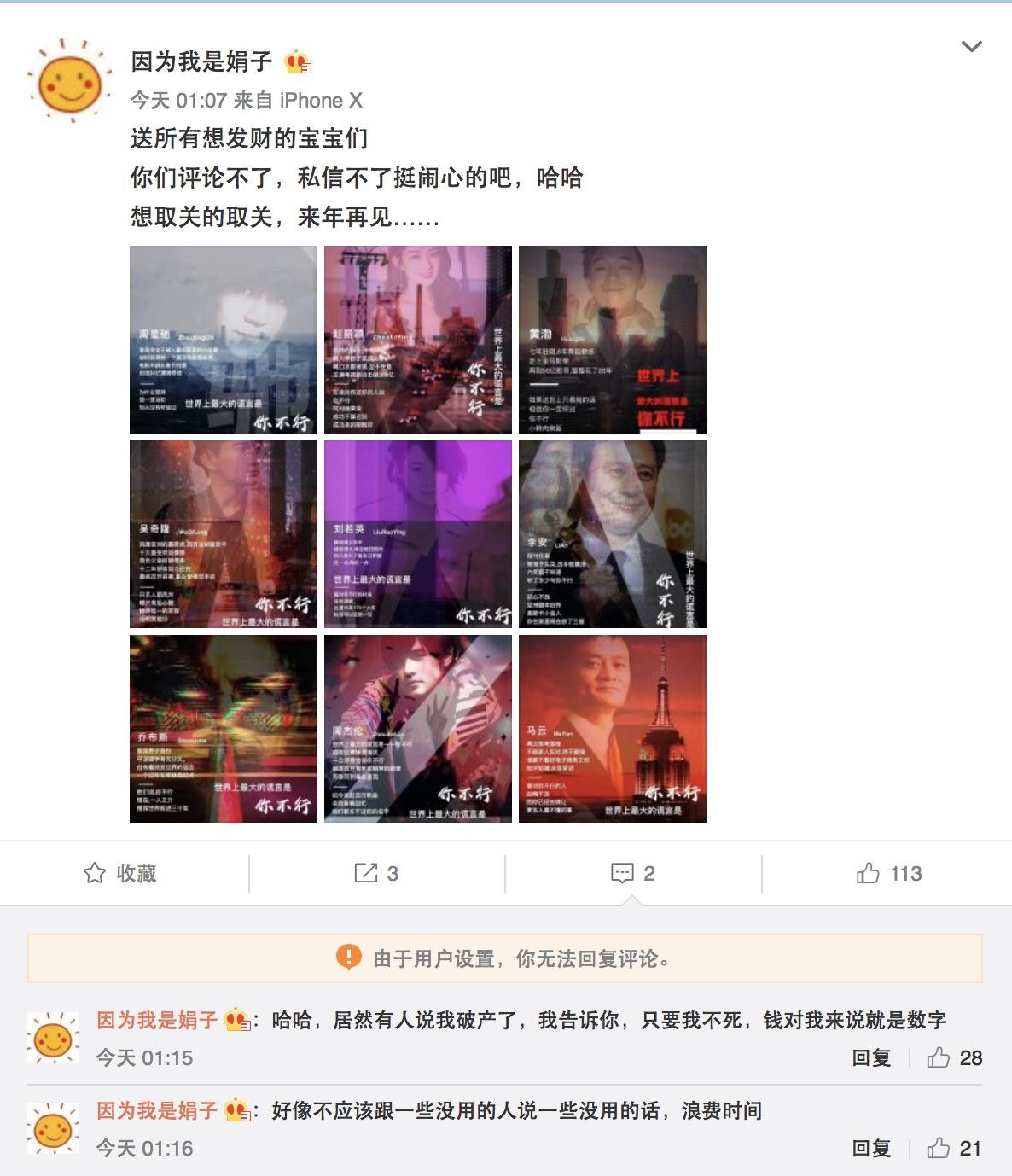Image resolution: width=1012 pixels, height=1176 pixels.
Task: Reply to the 01:16 comment
Action: (x=871, y=1149)
